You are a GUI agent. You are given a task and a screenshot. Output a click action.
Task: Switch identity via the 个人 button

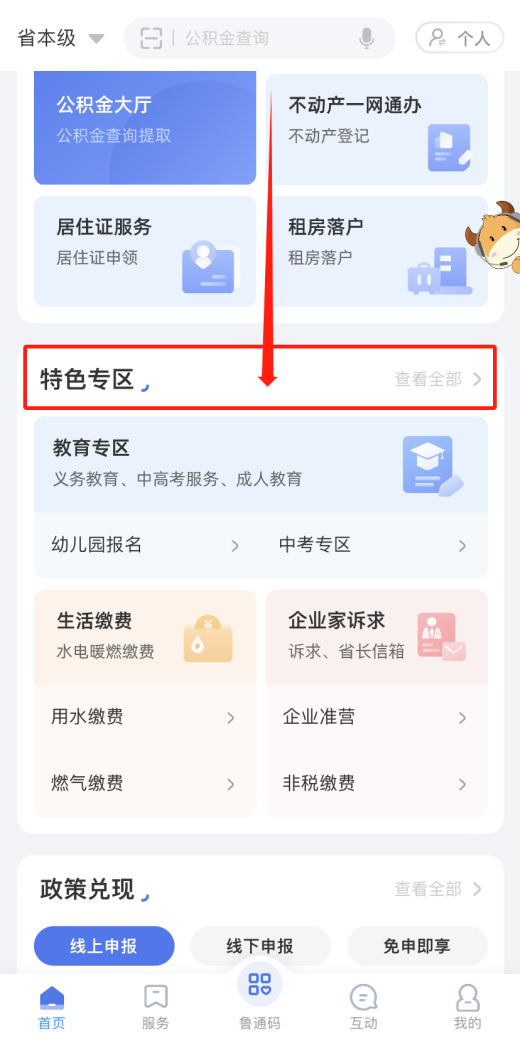(x=460, y=38)
